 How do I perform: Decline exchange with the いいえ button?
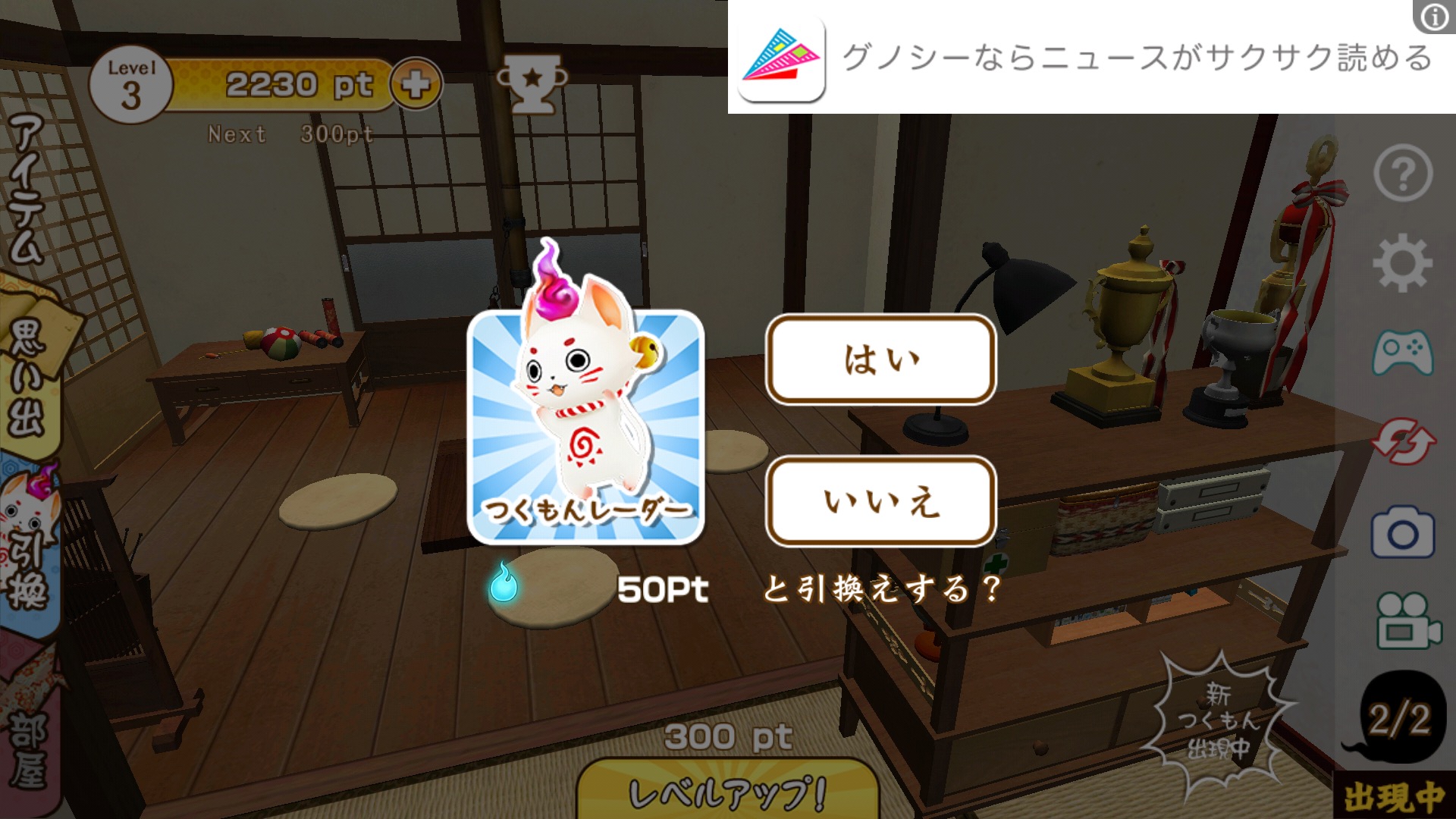(880, 501)
